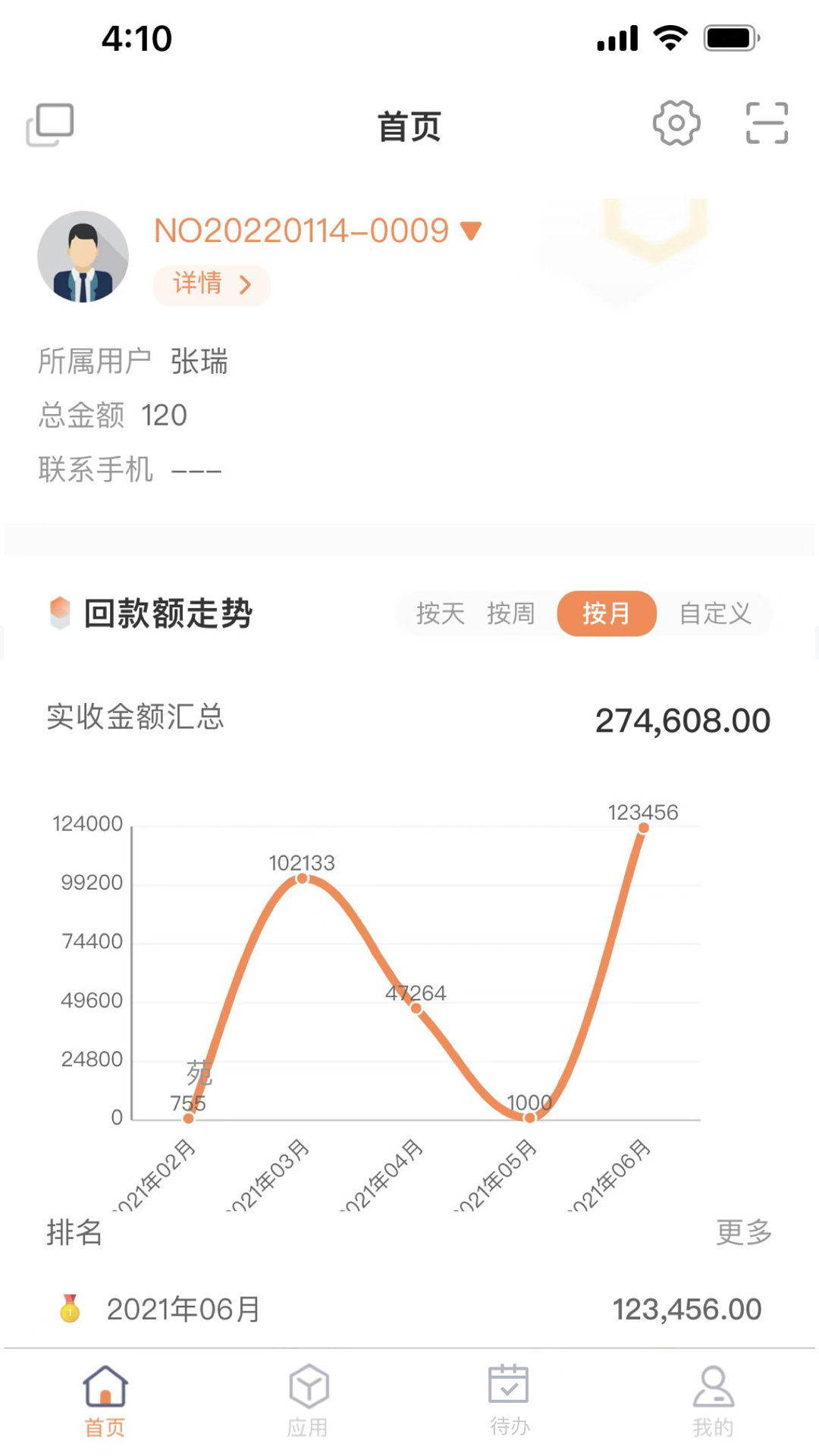View 更多 rankings

743,1232
